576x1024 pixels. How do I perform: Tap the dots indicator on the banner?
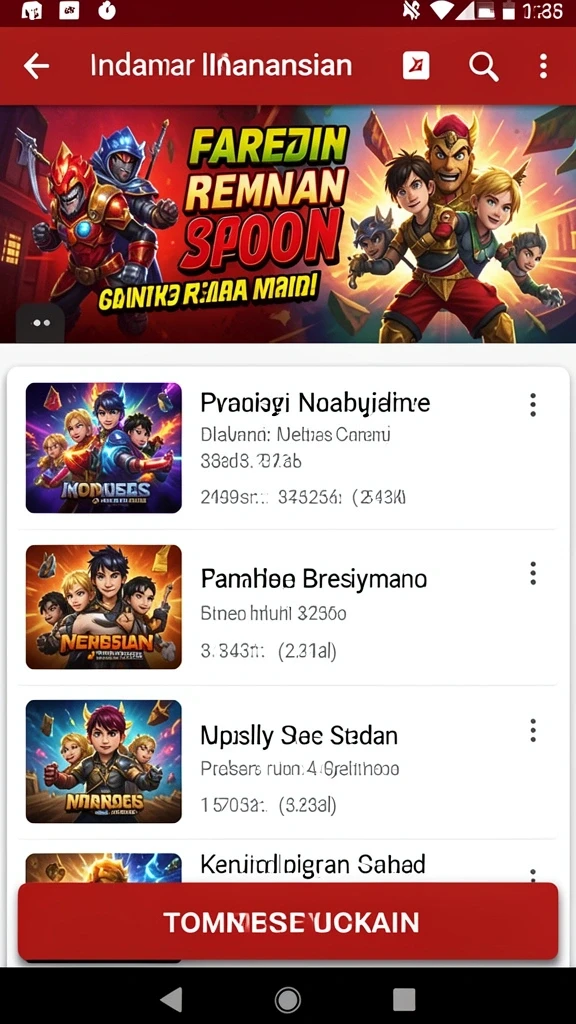[x=41, y=323]
